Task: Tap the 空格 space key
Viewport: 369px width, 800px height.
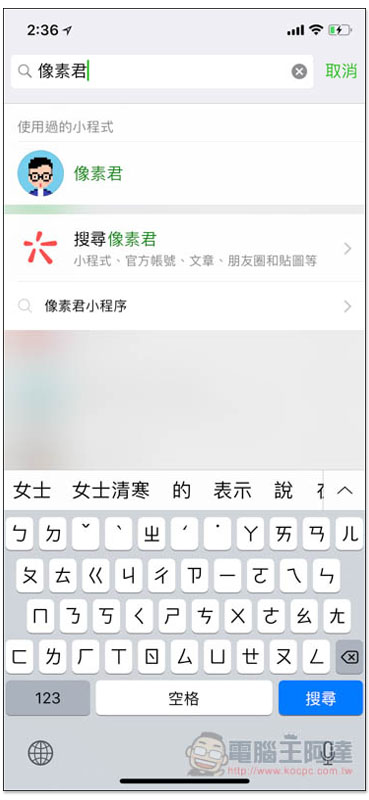Action: tap(184, 698)
